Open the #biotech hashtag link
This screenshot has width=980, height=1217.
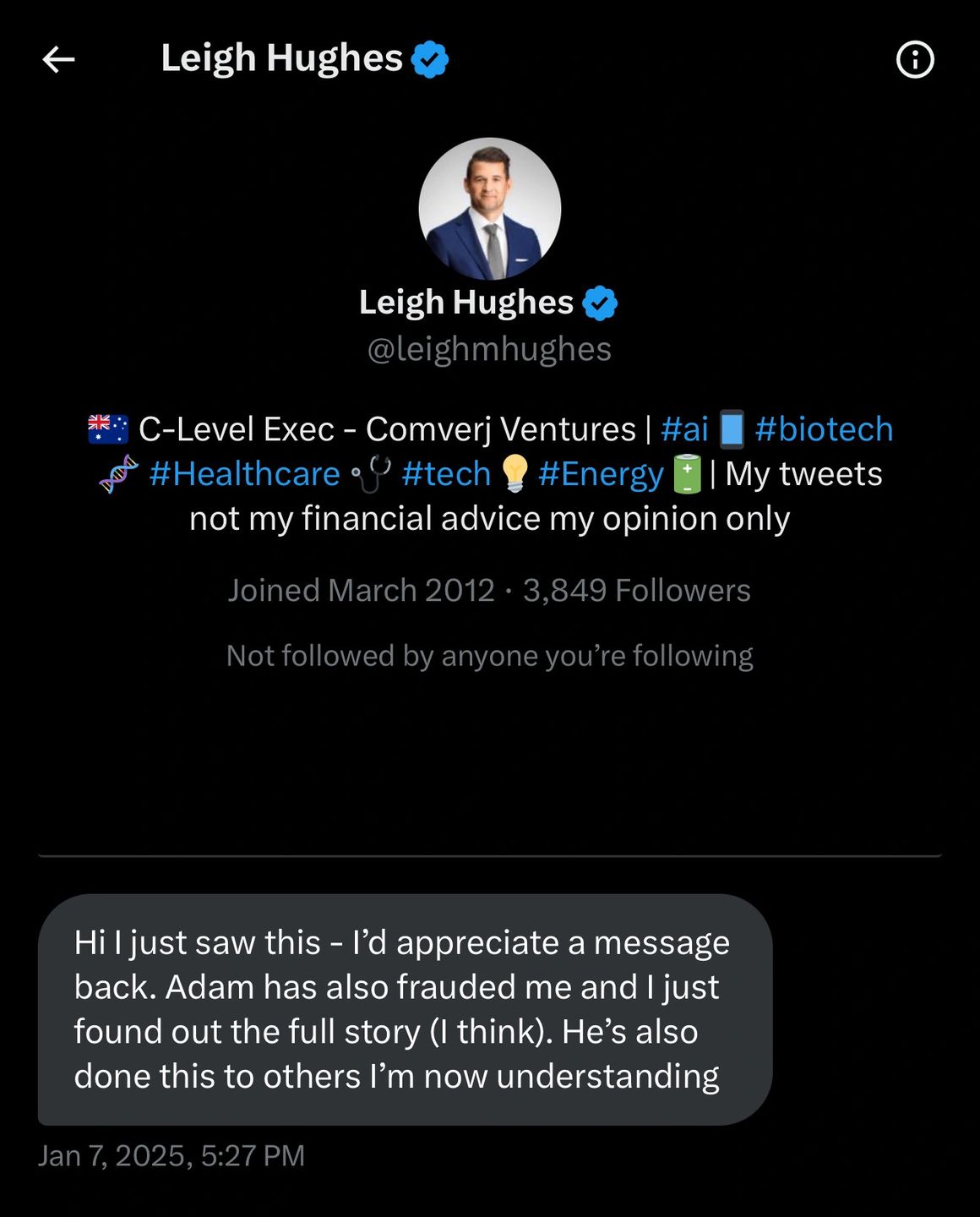pos(824,429)
